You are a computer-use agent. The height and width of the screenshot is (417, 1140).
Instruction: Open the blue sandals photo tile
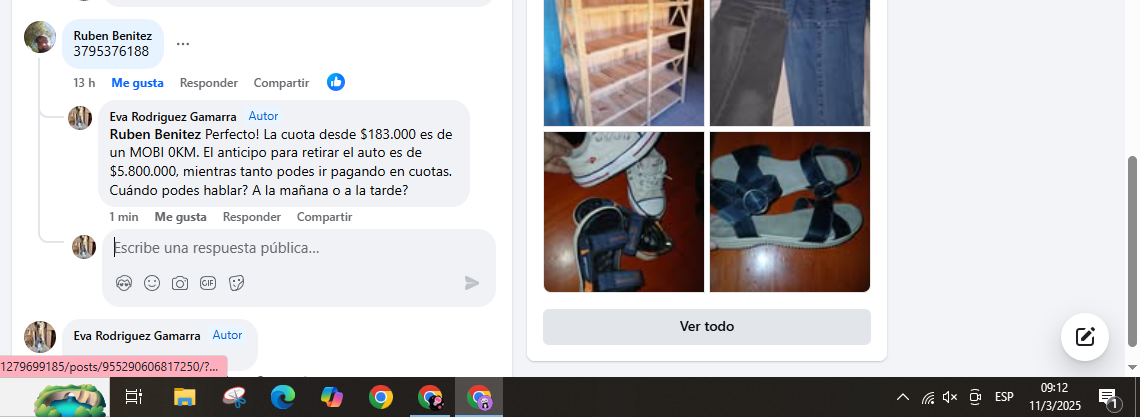coord(790,212)
